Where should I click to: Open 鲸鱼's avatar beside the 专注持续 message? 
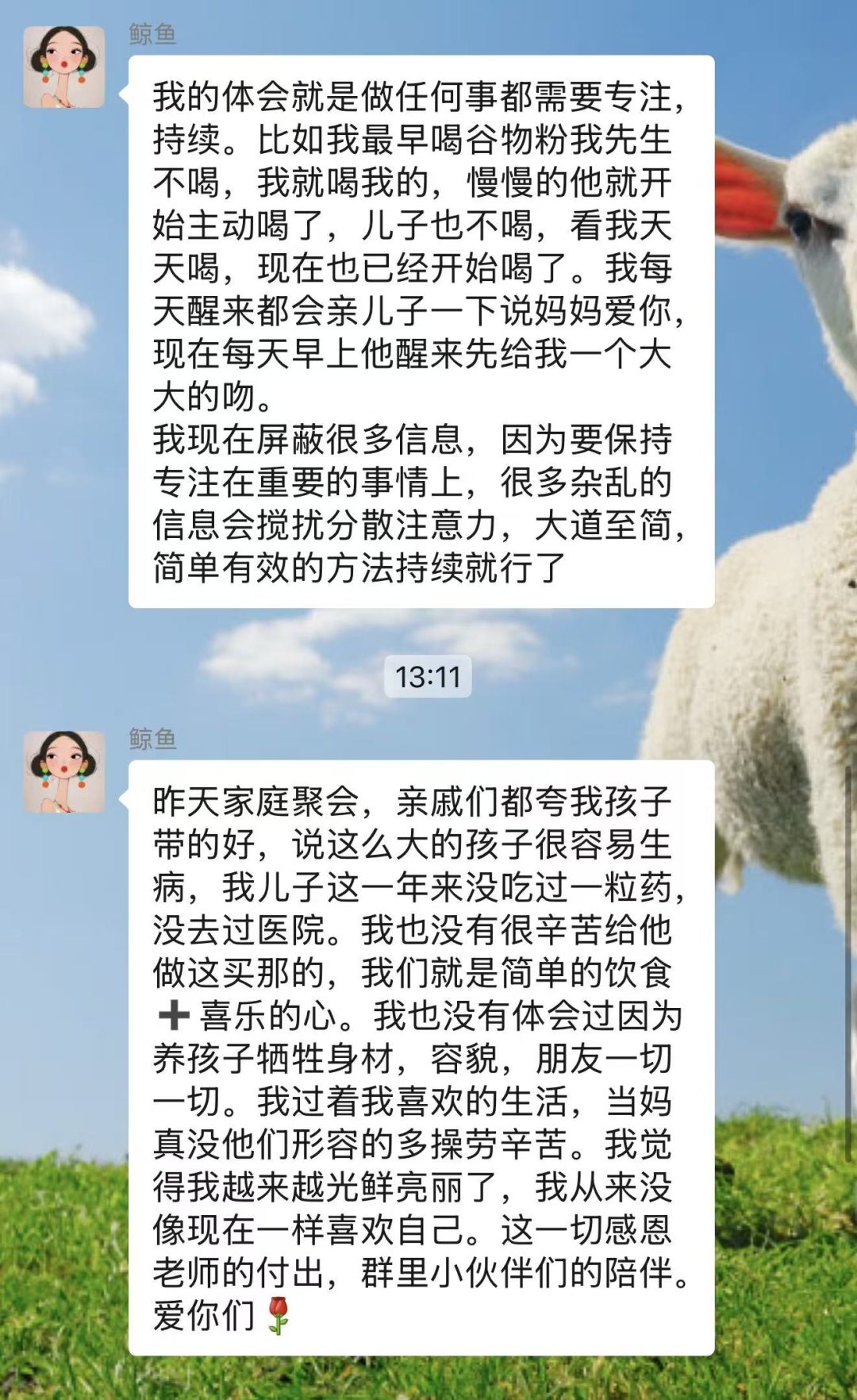64,67
